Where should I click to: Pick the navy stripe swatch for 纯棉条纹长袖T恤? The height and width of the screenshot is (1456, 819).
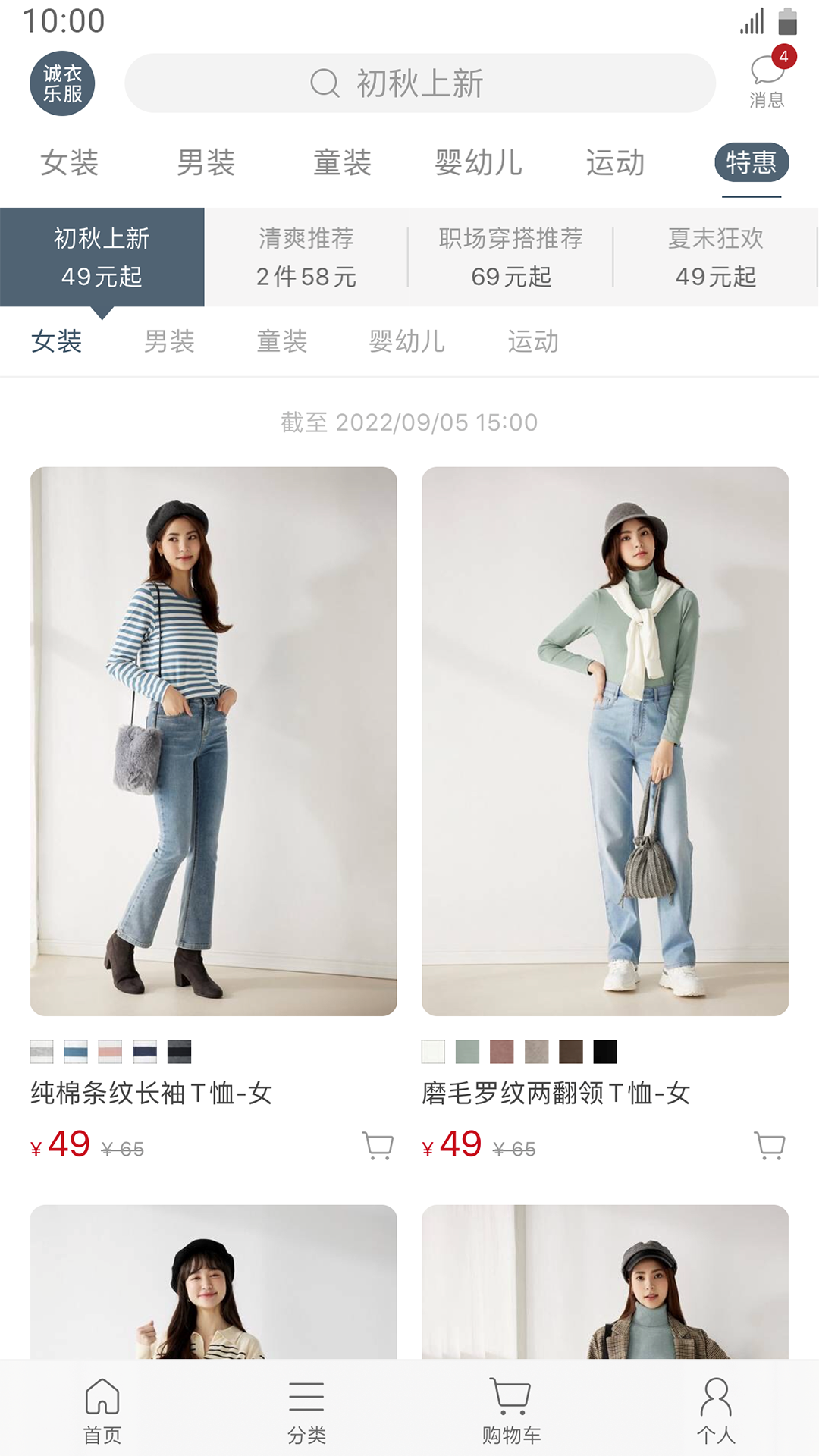coord(144,1052)
